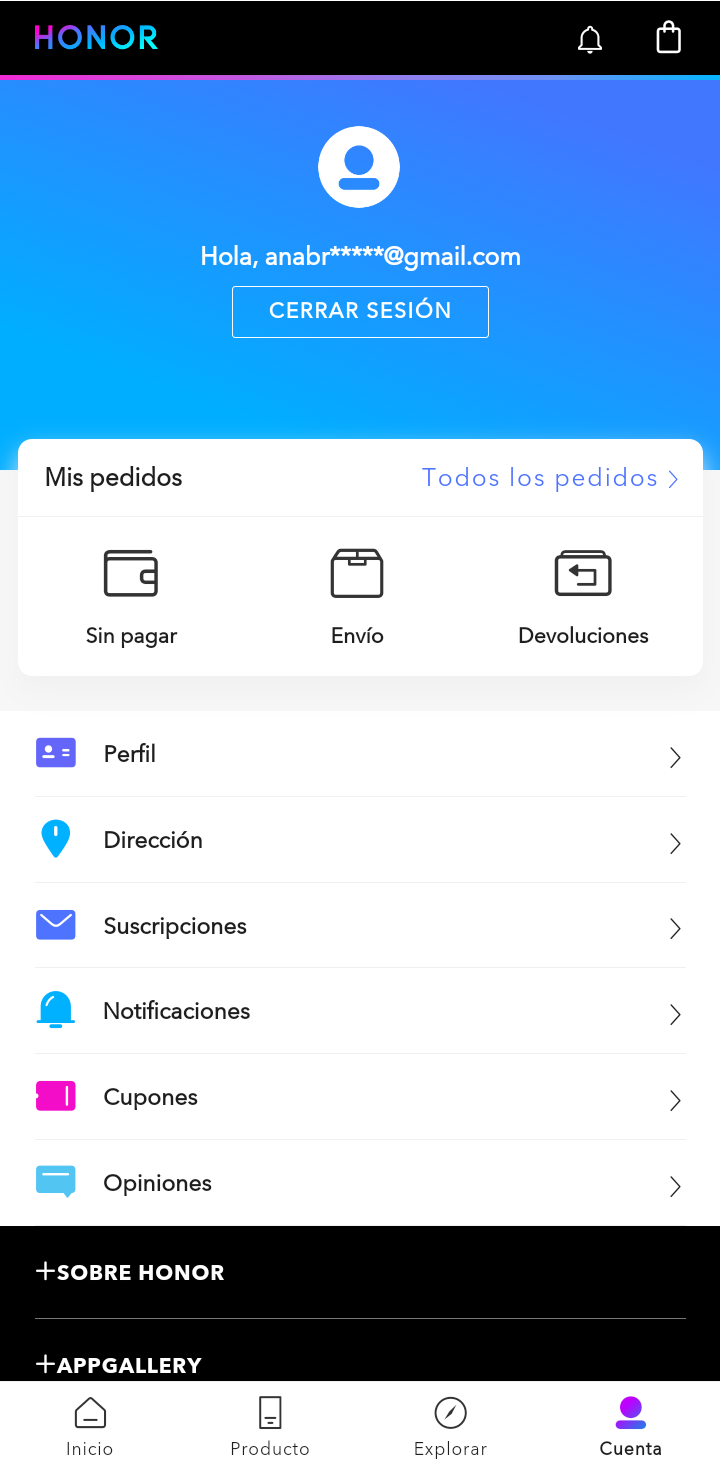
Task: Tap the Perfil ID card icon
Action: click(x=55, y=752)
